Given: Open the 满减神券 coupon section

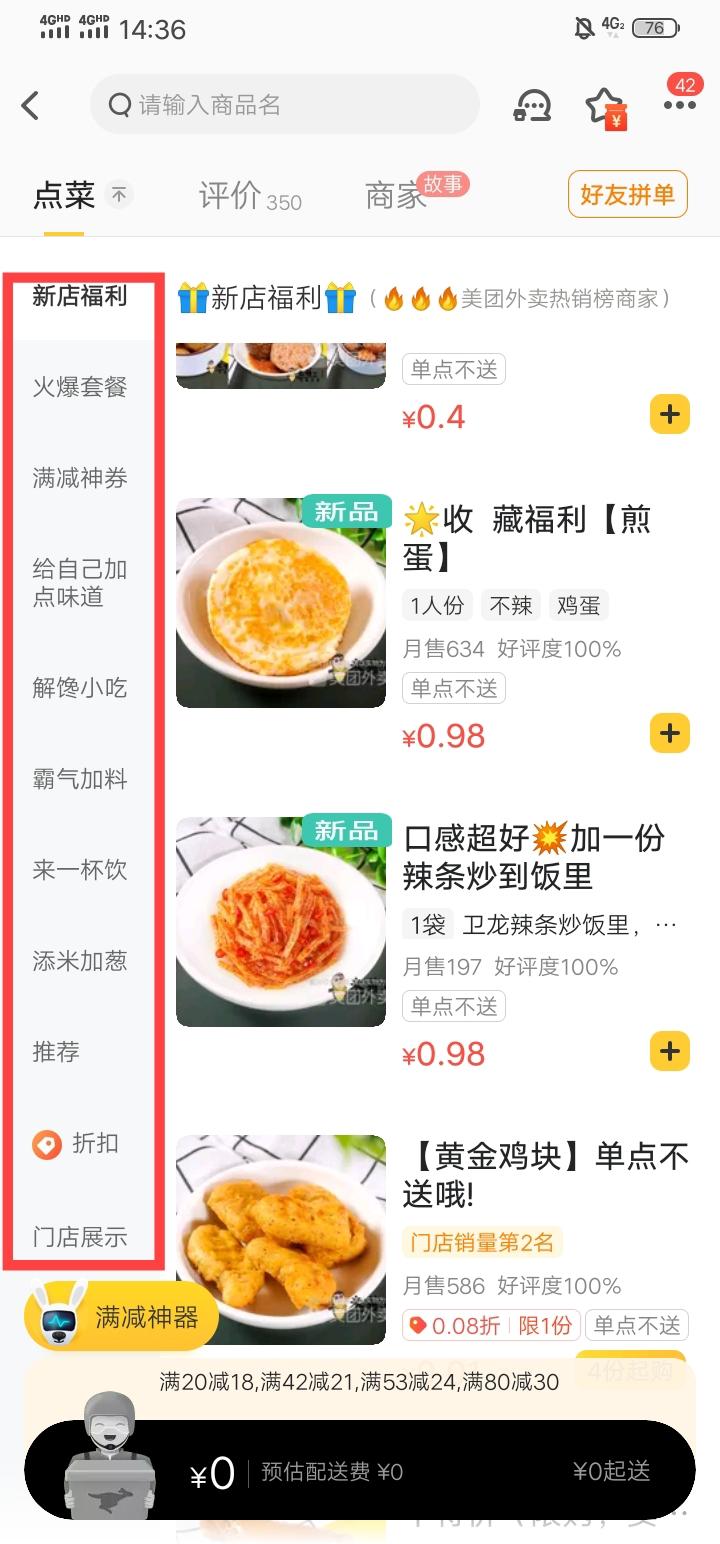Looking at the screenshot, I should tap(80, 478).
